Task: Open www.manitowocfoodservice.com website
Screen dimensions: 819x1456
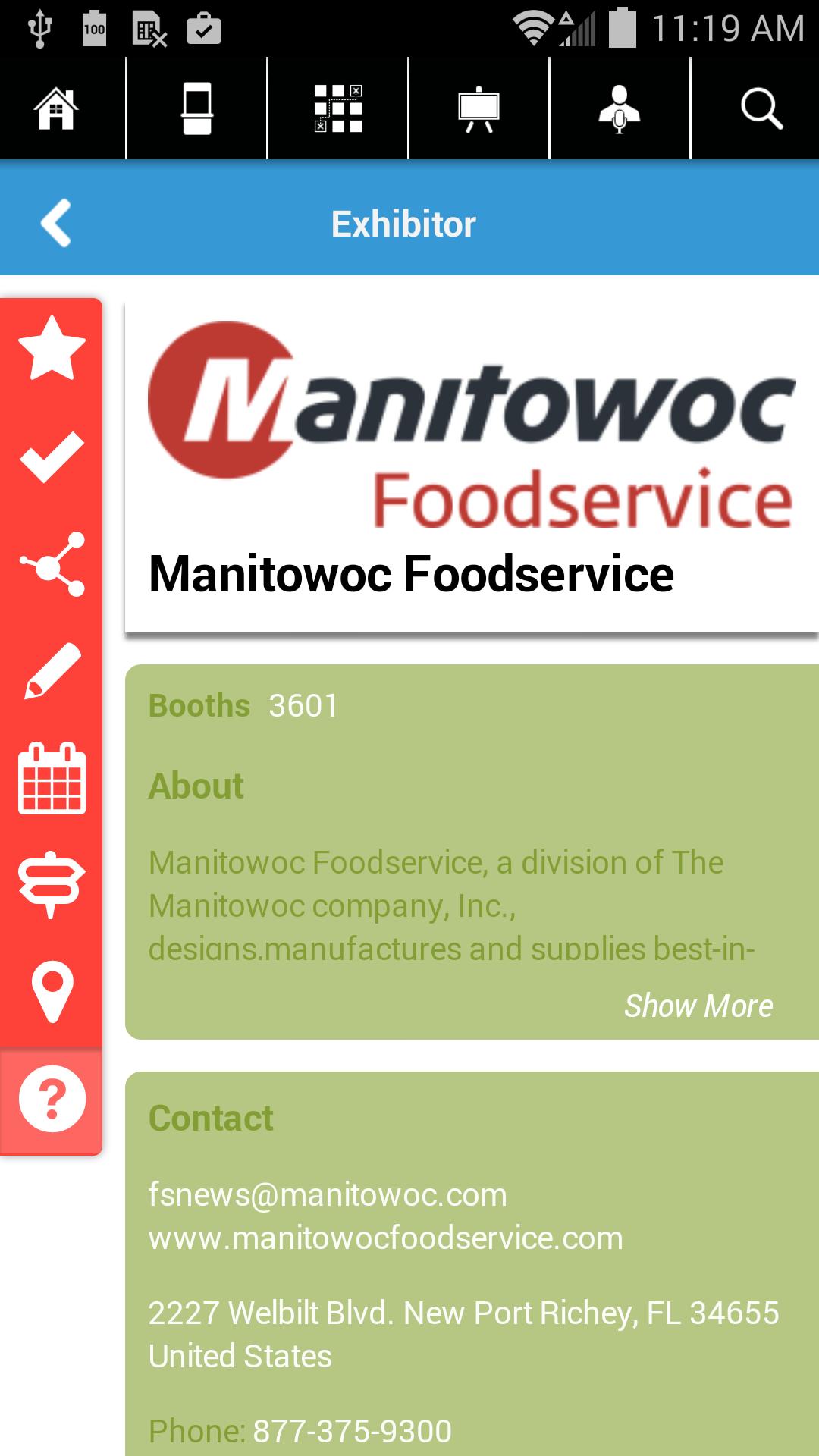Action: tap(385, 1238)
